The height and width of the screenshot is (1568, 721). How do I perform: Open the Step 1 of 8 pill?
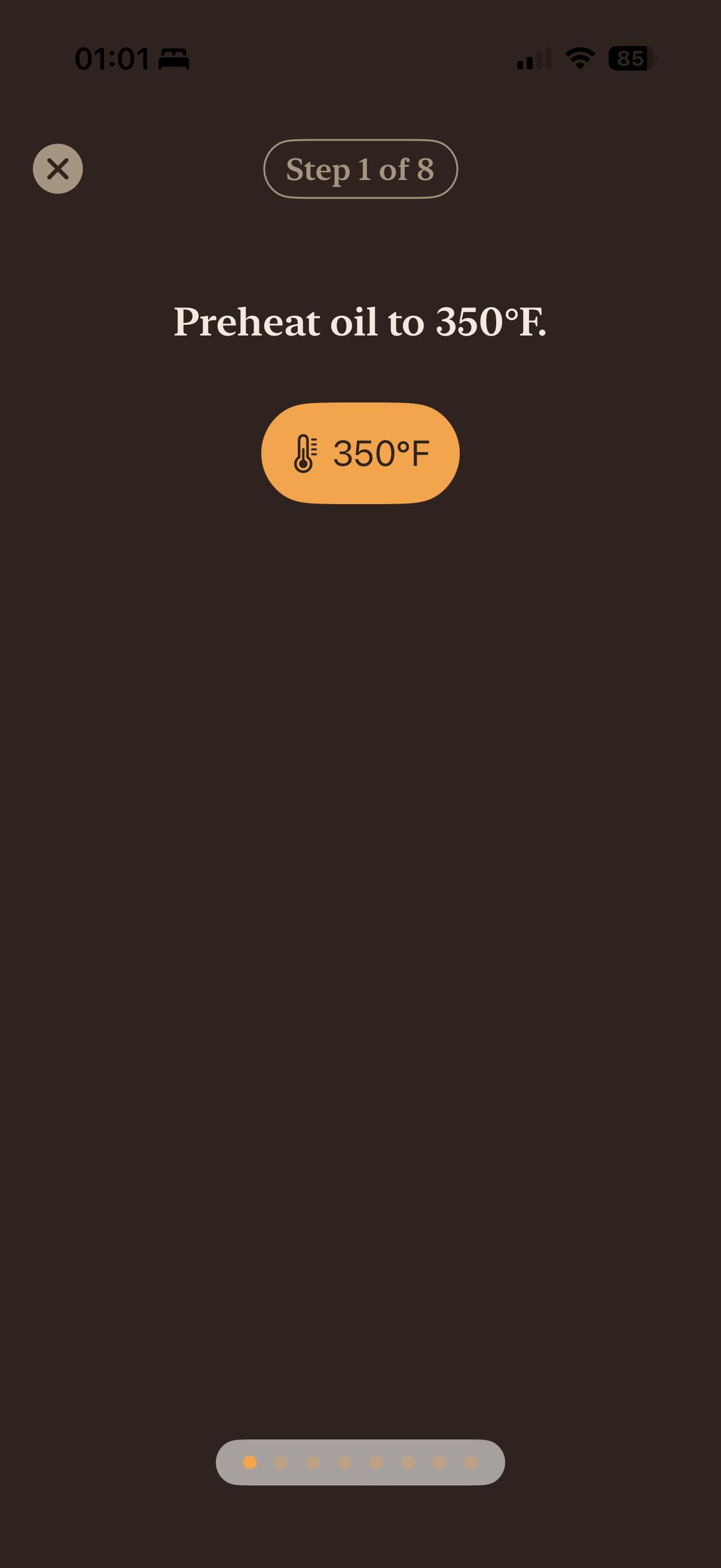click(x=360, y=169)
